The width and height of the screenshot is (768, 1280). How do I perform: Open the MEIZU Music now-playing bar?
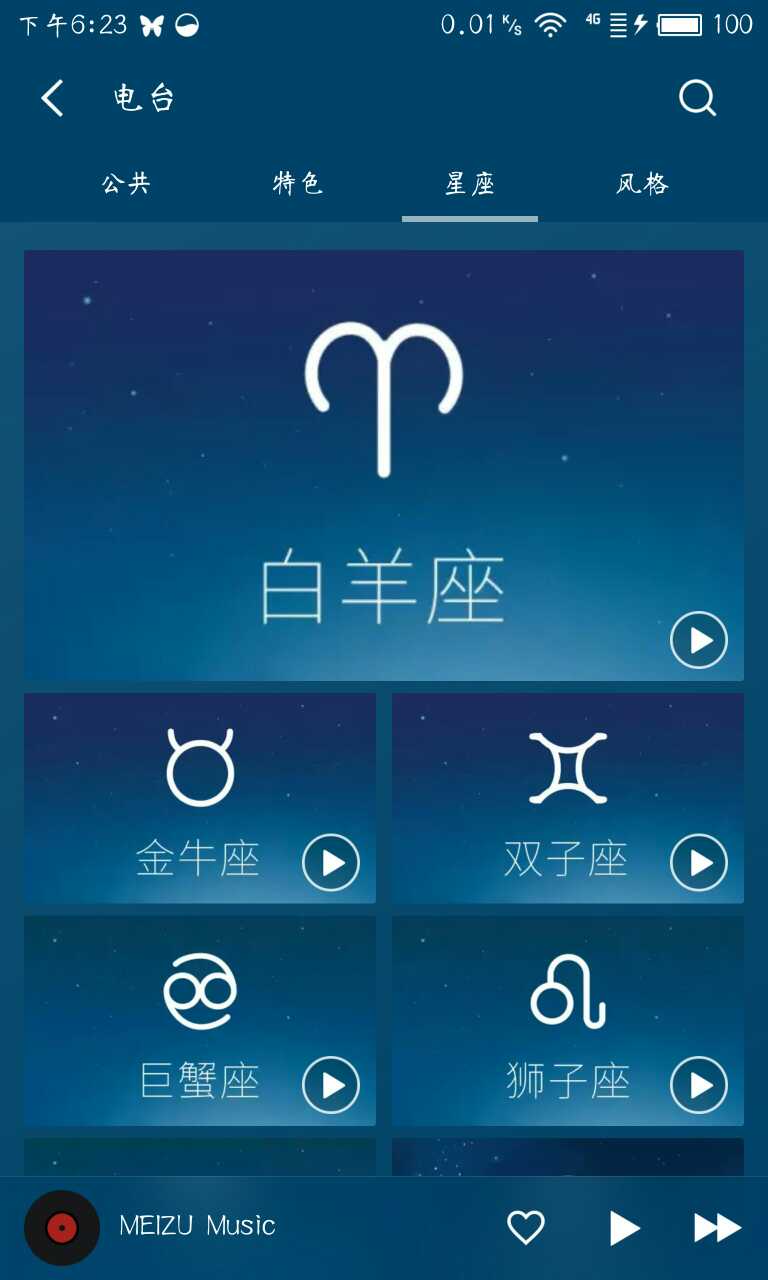[250, 1228]
